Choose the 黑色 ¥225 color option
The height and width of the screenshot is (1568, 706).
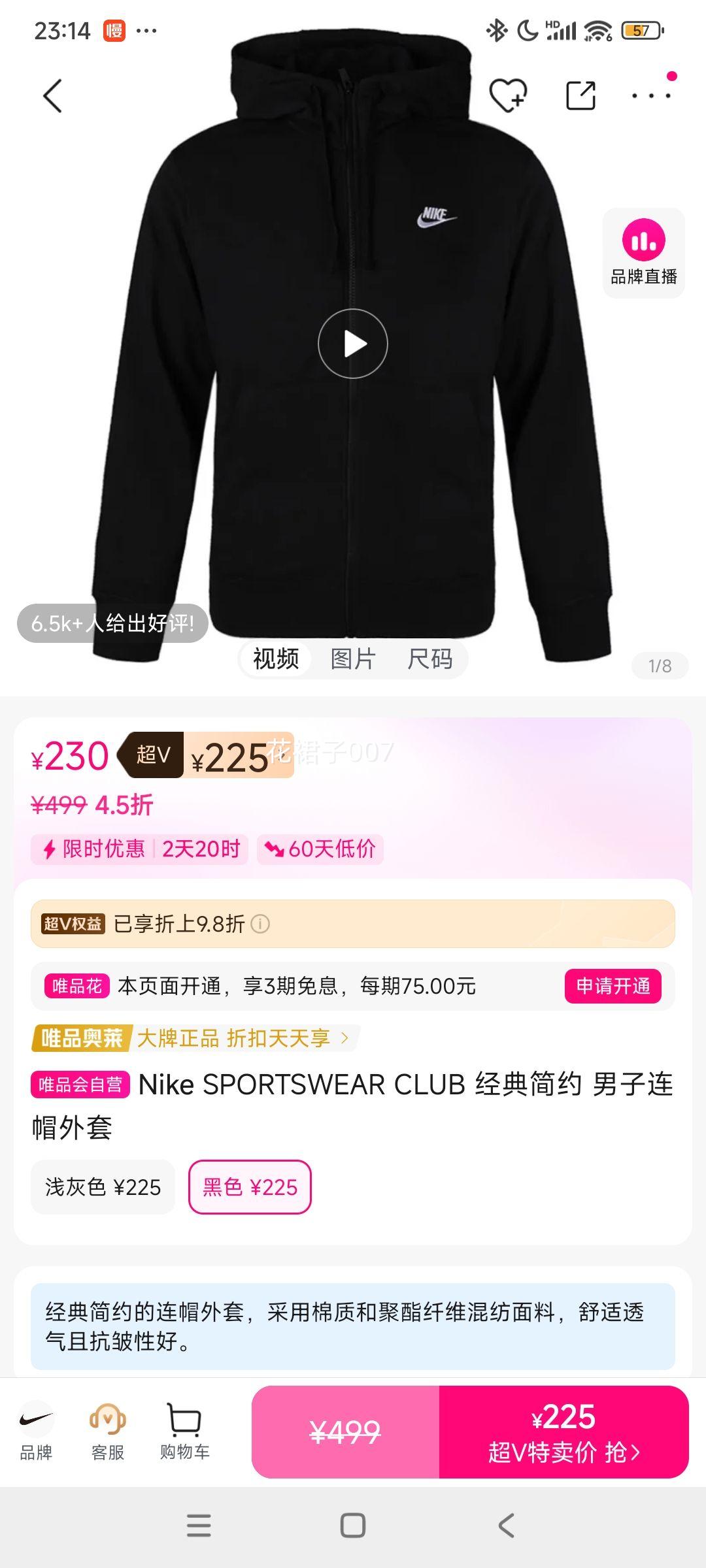coord(250,1187)
